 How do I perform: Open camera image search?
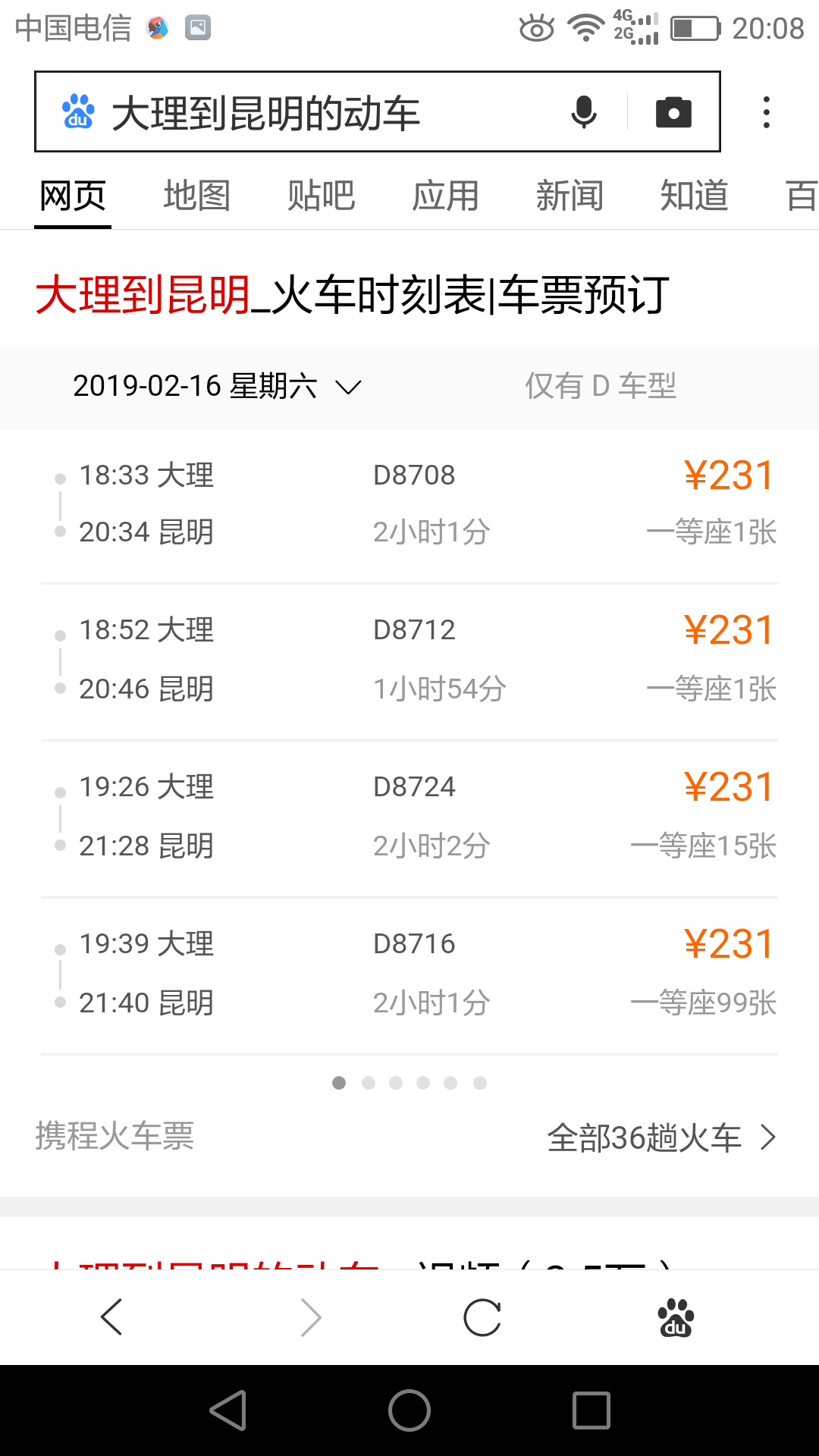[x=673, y=112]
